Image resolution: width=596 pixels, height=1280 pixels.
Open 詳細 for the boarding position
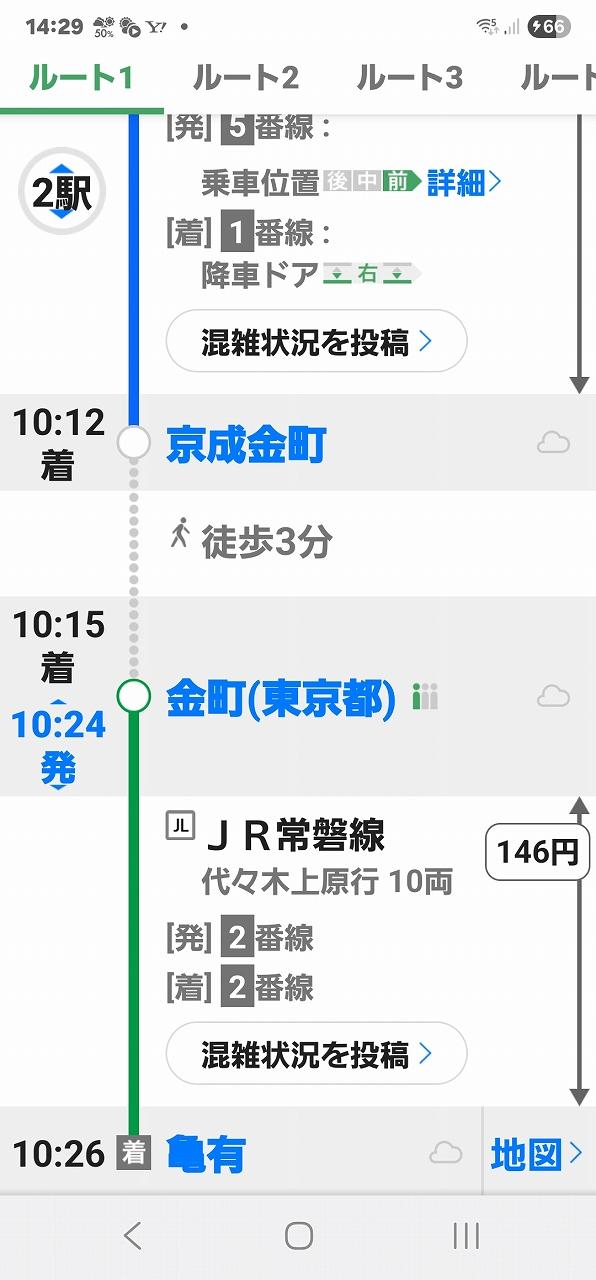click(464, 182)
